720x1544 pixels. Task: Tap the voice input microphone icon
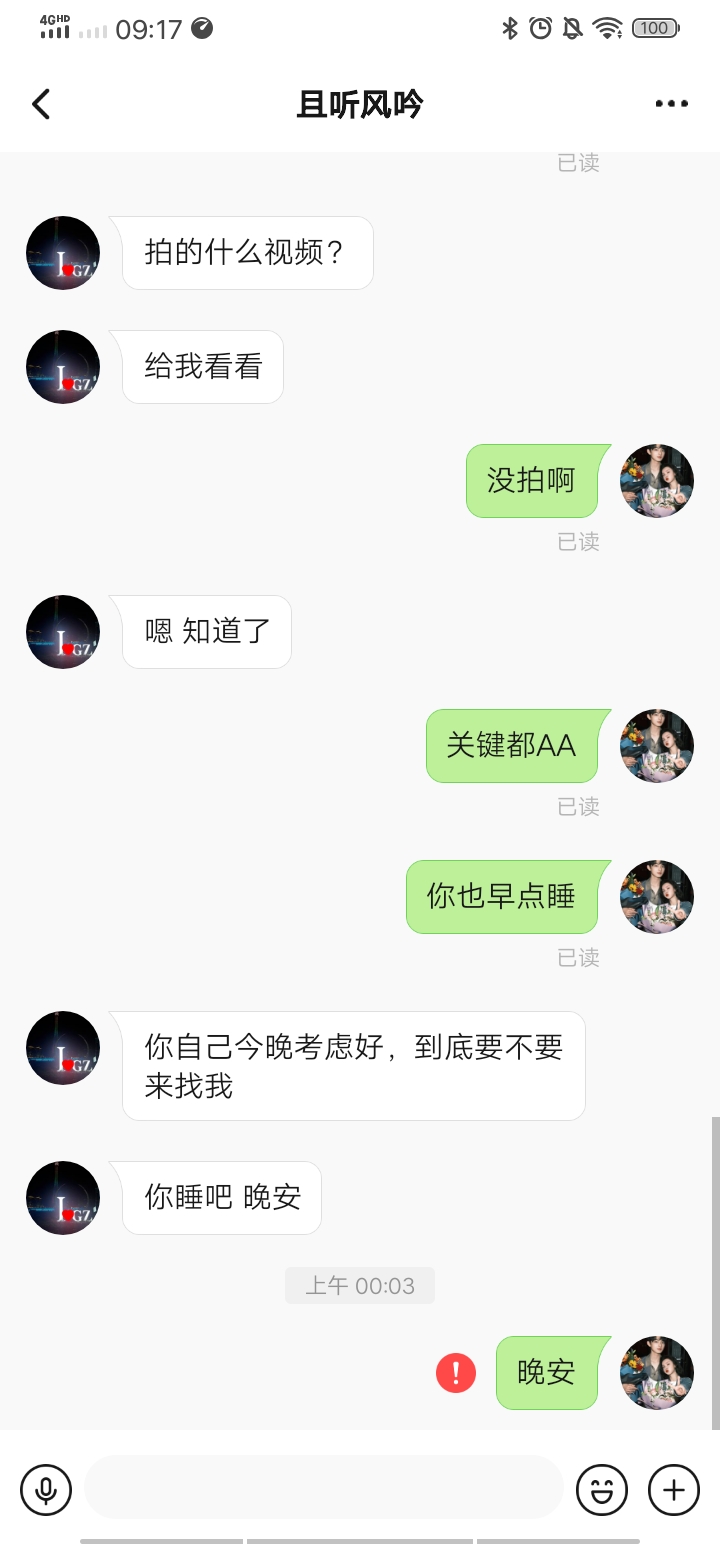point(46,1490)
